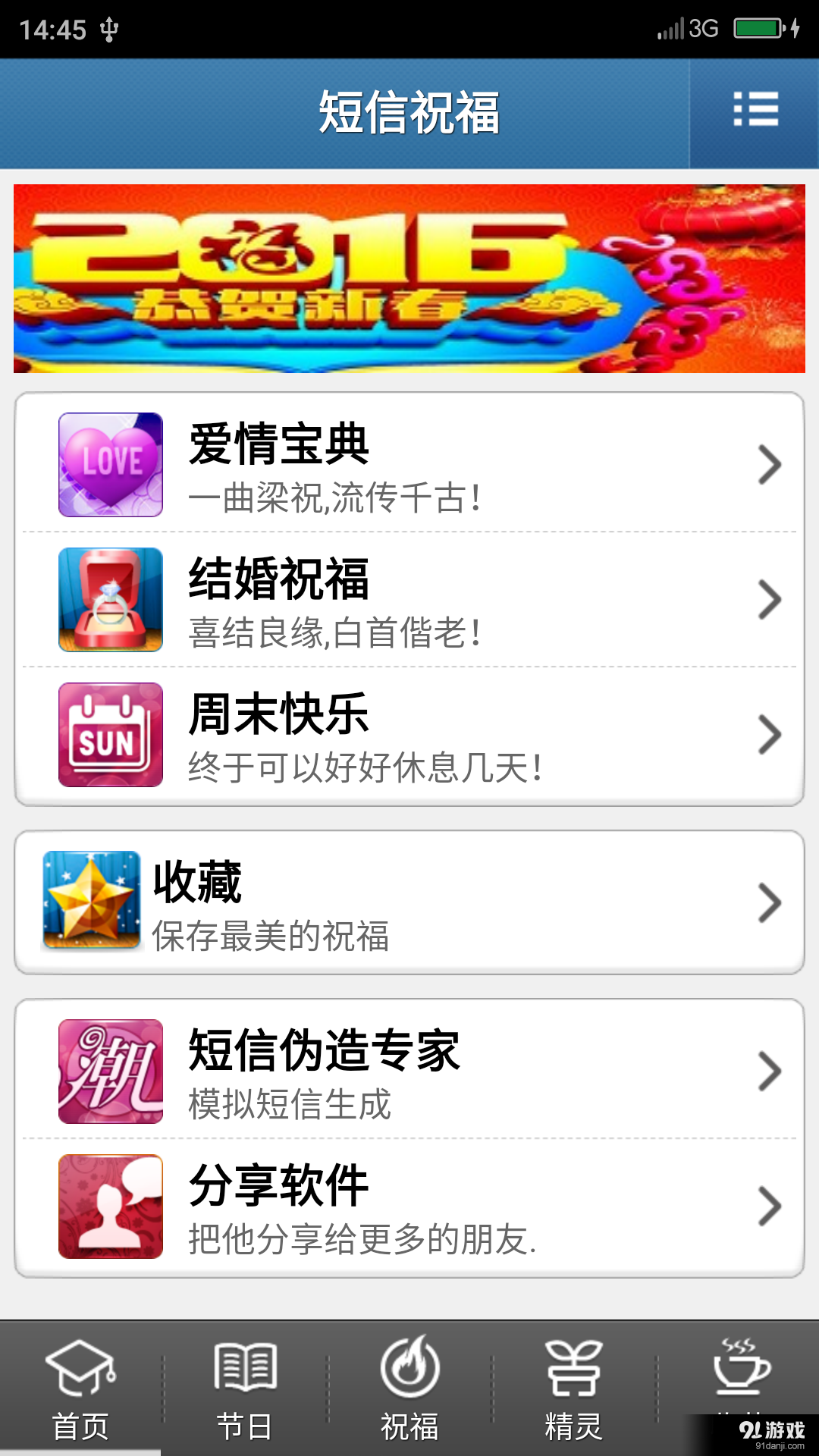Click the subtitle 模拟短信生成 under 短信伪造专家

[288, 1107]
